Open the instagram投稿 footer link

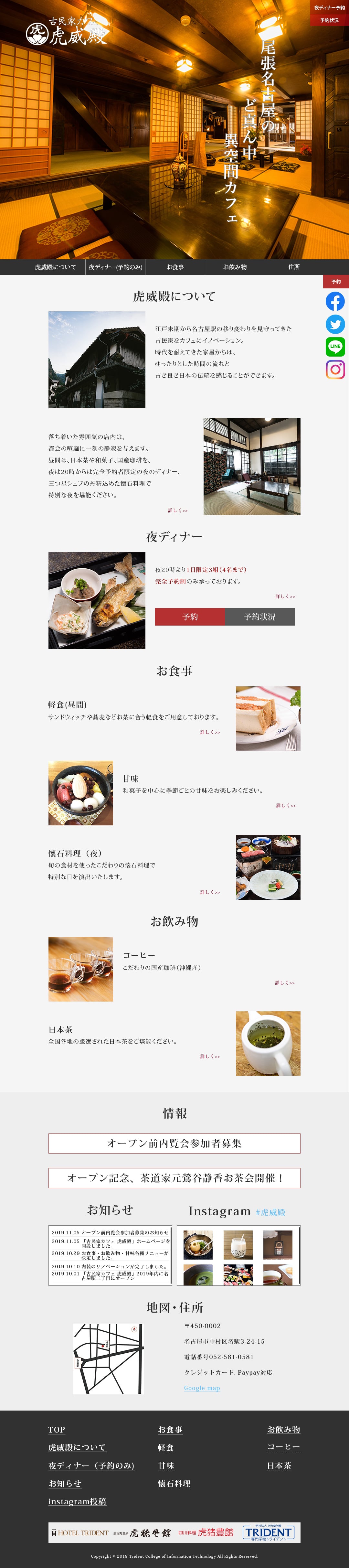click(x=77, y=1501)
